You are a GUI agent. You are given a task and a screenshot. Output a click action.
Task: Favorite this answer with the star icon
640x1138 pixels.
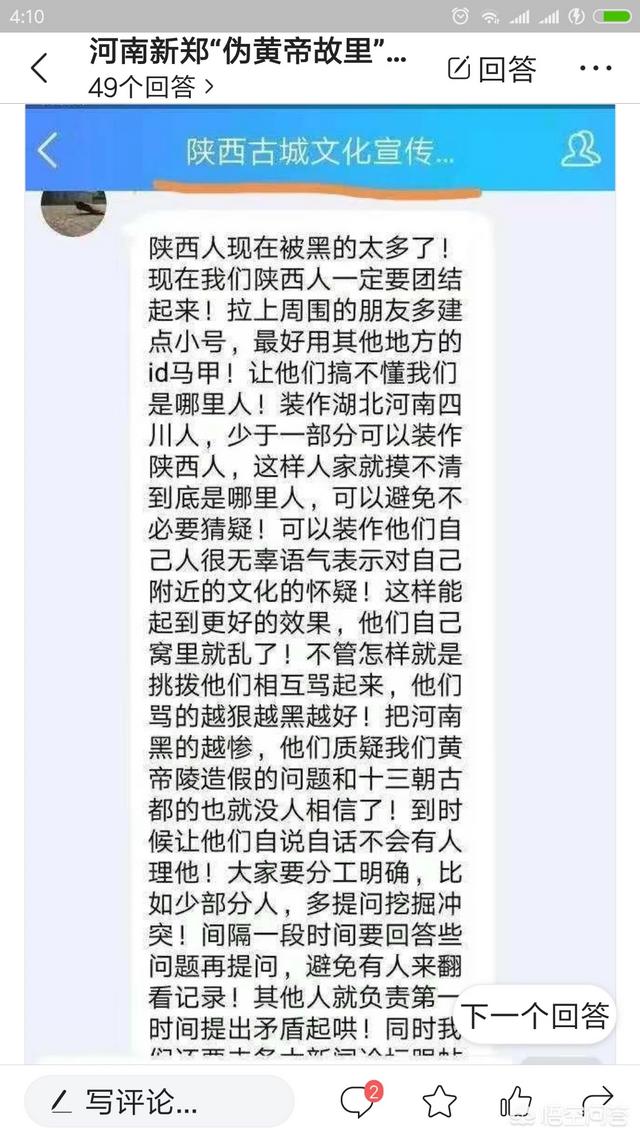439,1102
